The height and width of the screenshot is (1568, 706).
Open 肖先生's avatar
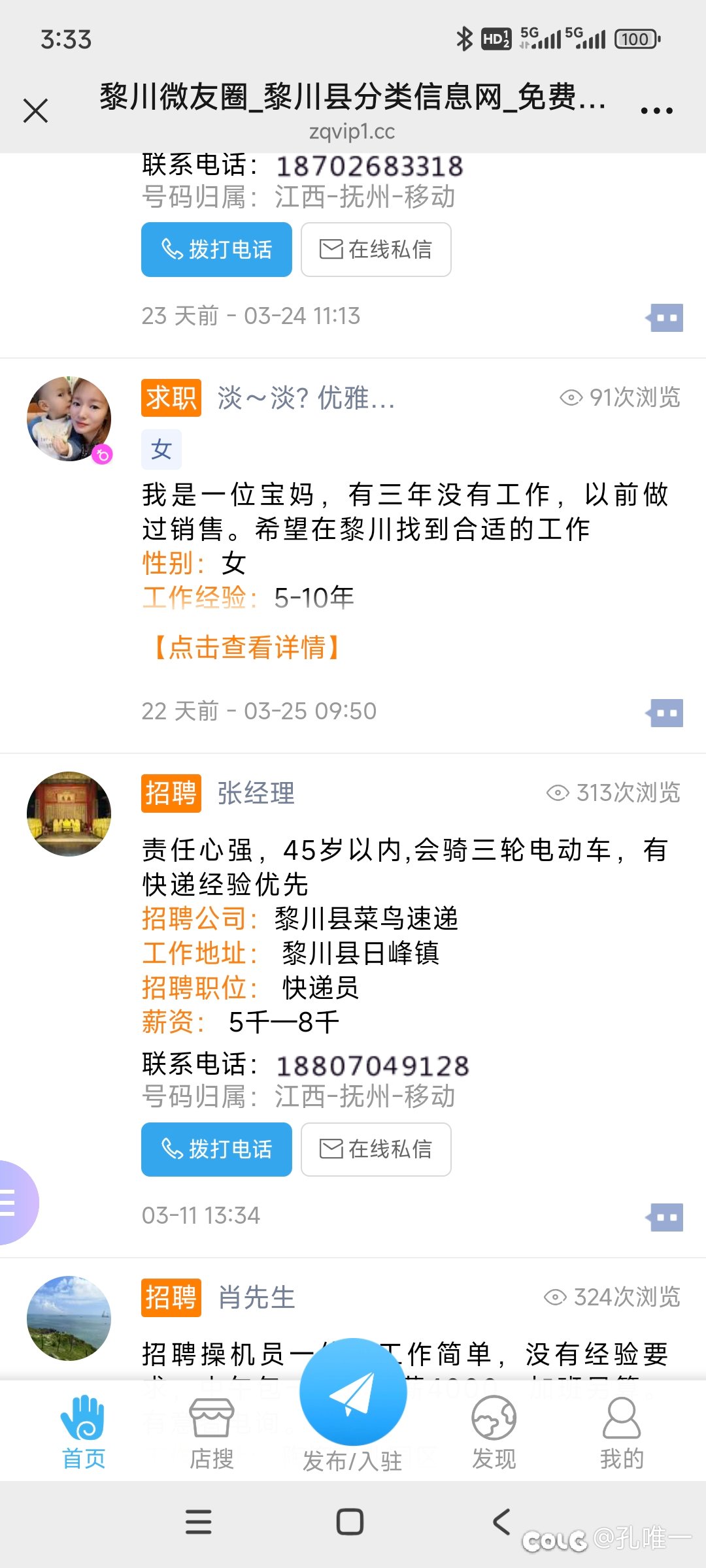point(69,1318)
